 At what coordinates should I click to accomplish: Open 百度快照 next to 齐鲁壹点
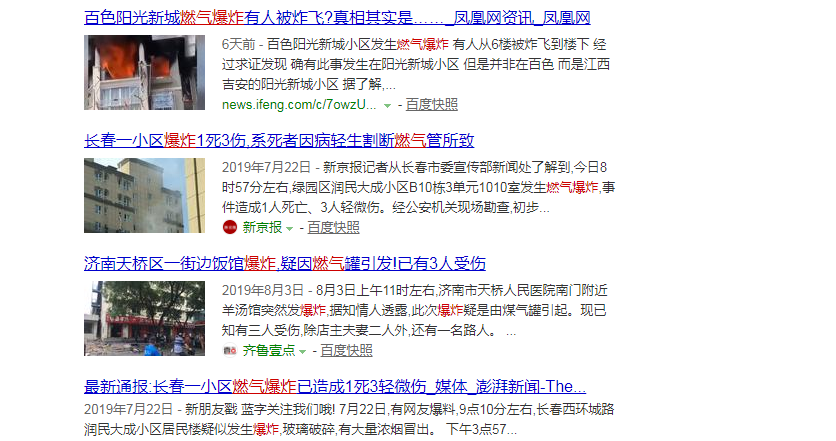[346, 350]
